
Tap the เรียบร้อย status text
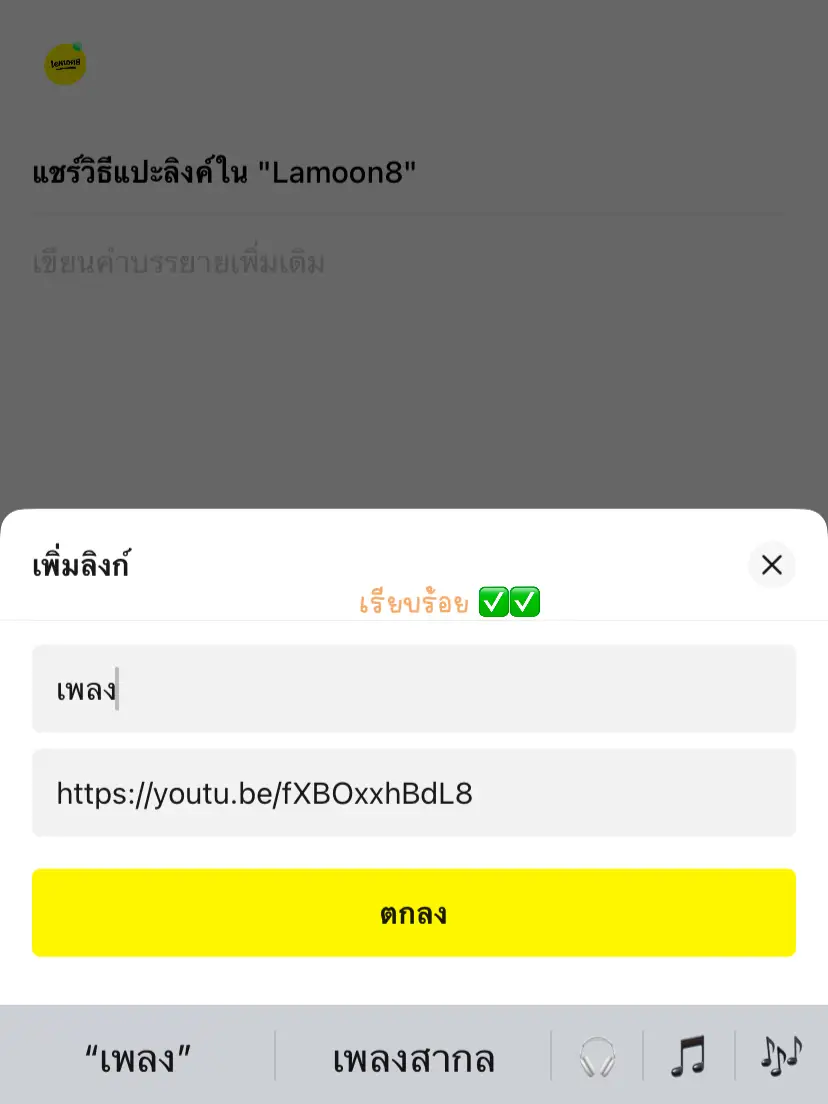[x=412, y=602]
